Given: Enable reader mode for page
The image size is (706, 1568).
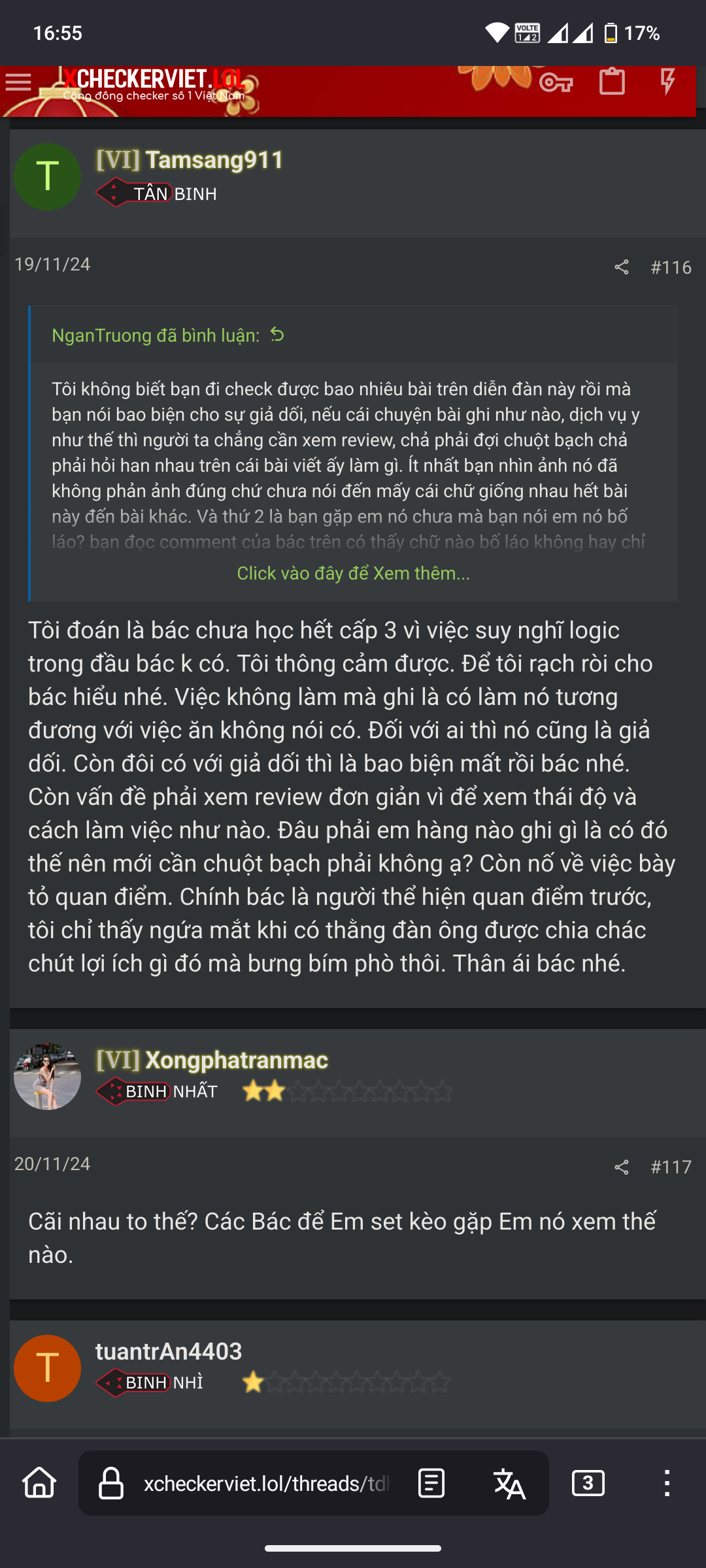Looking at the screenshot, I should [x=431, y=1483].
